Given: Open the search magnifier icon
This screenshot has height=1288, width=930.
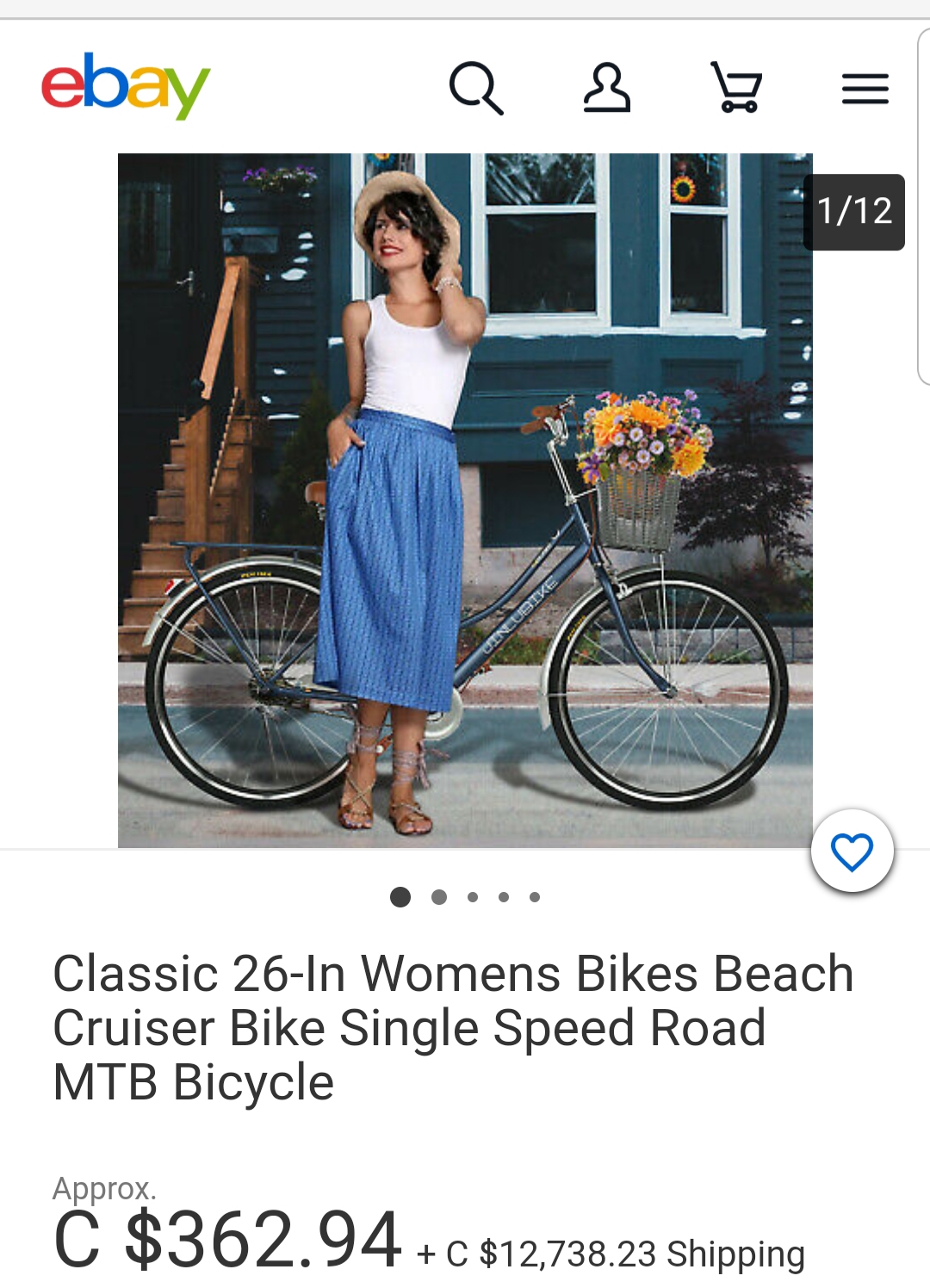Looking at the screenshot, I should pyautogui.click(x=475, y=87).
